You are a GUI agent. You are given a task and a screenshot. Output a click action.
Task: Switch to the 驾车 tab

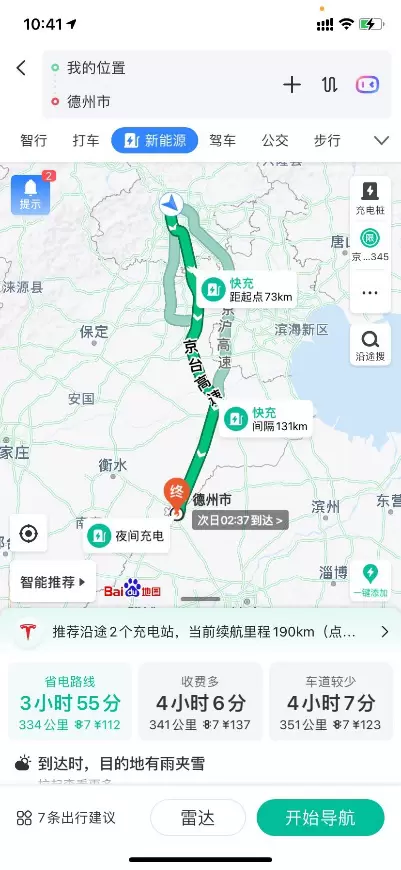(222, 140)
